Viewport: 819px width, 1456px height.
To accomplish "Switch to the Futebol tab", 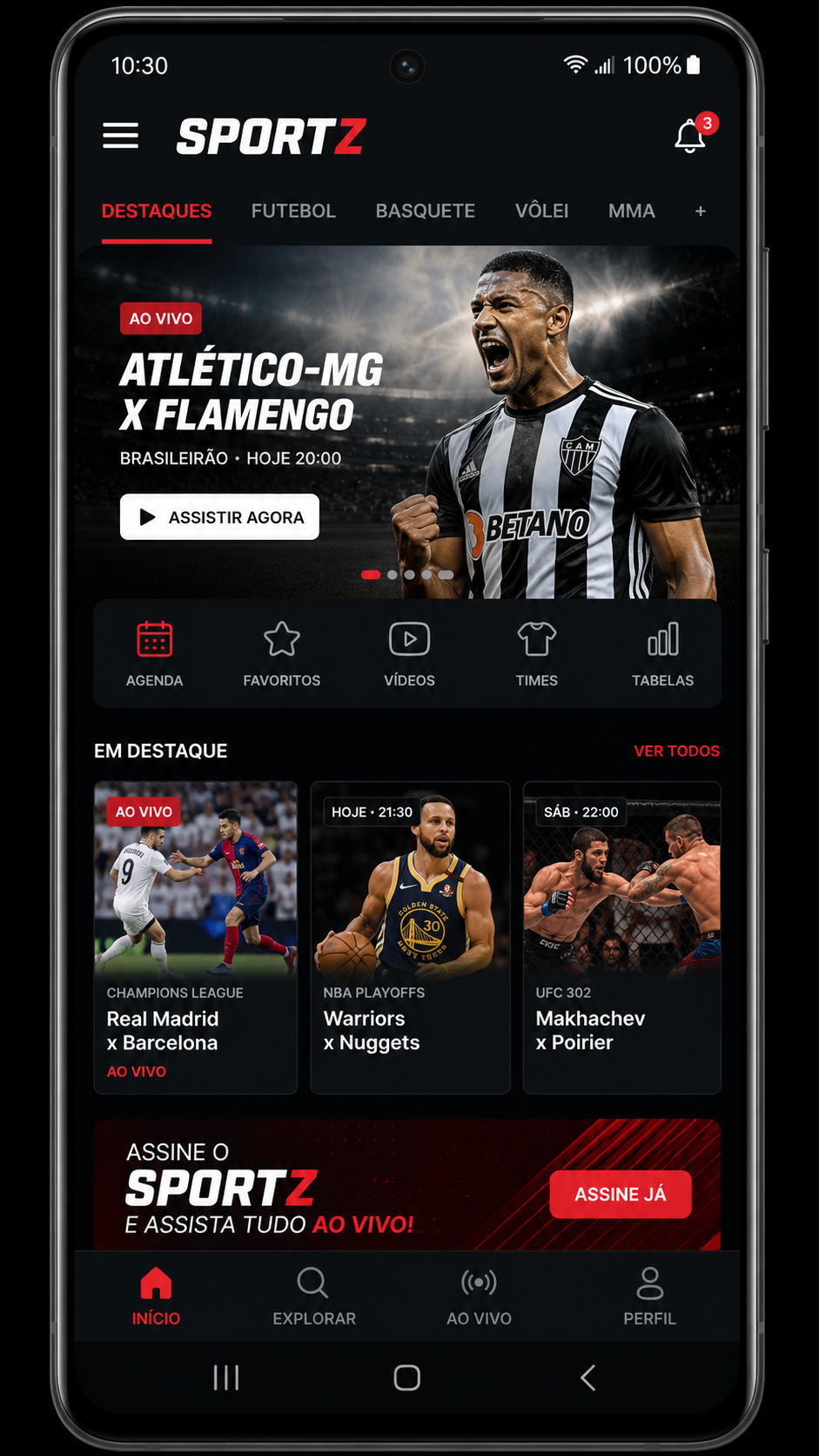I will point(293,211).
